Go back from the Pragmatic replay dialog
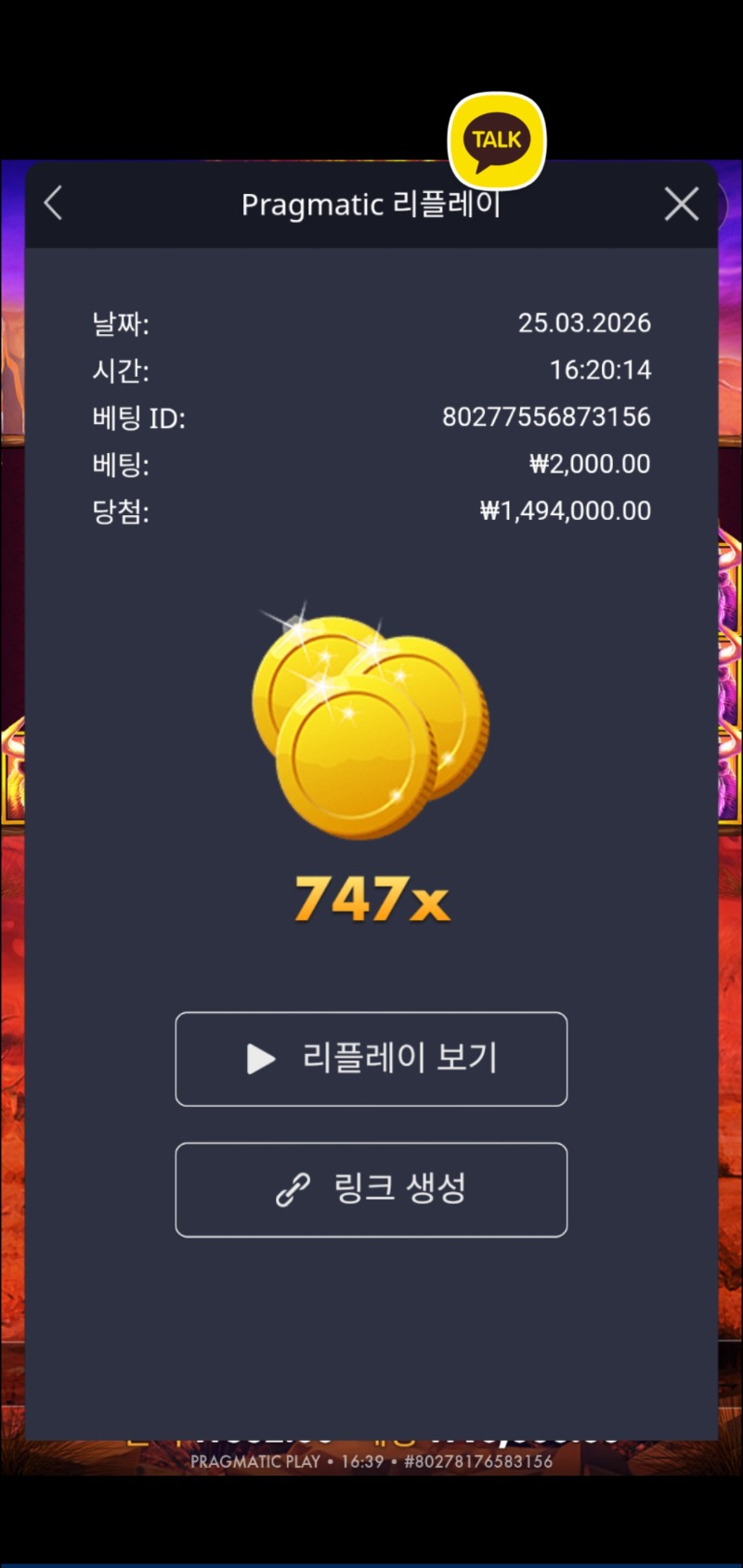 tap(53, 203)
